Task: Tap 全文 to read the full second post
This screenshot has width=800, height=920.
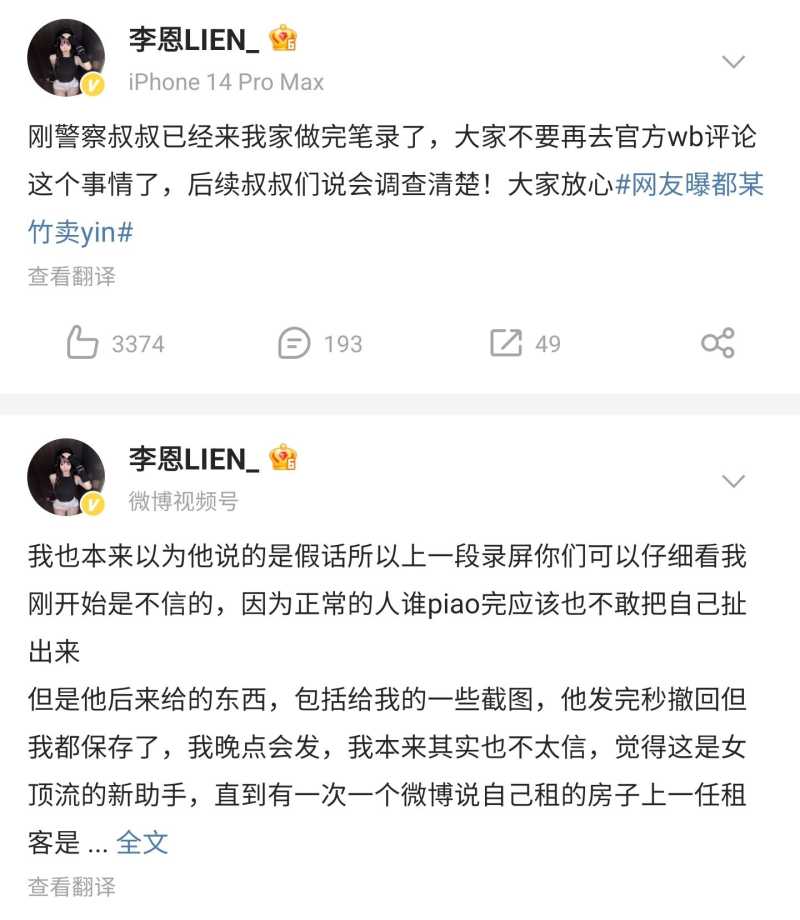Action: pos(142,842)
